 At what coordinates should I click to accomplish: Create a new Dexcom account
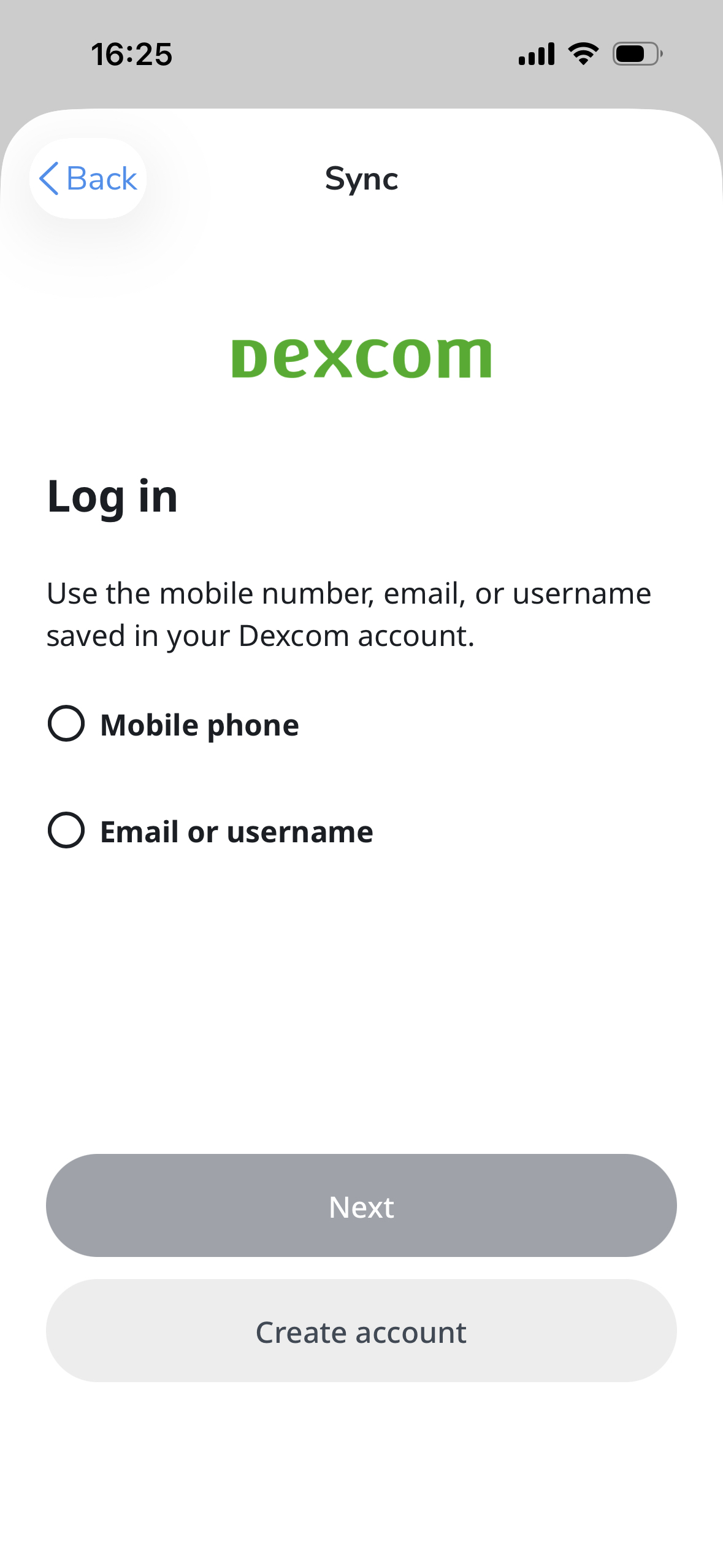pyautogui.click(x=361, y=1331)
